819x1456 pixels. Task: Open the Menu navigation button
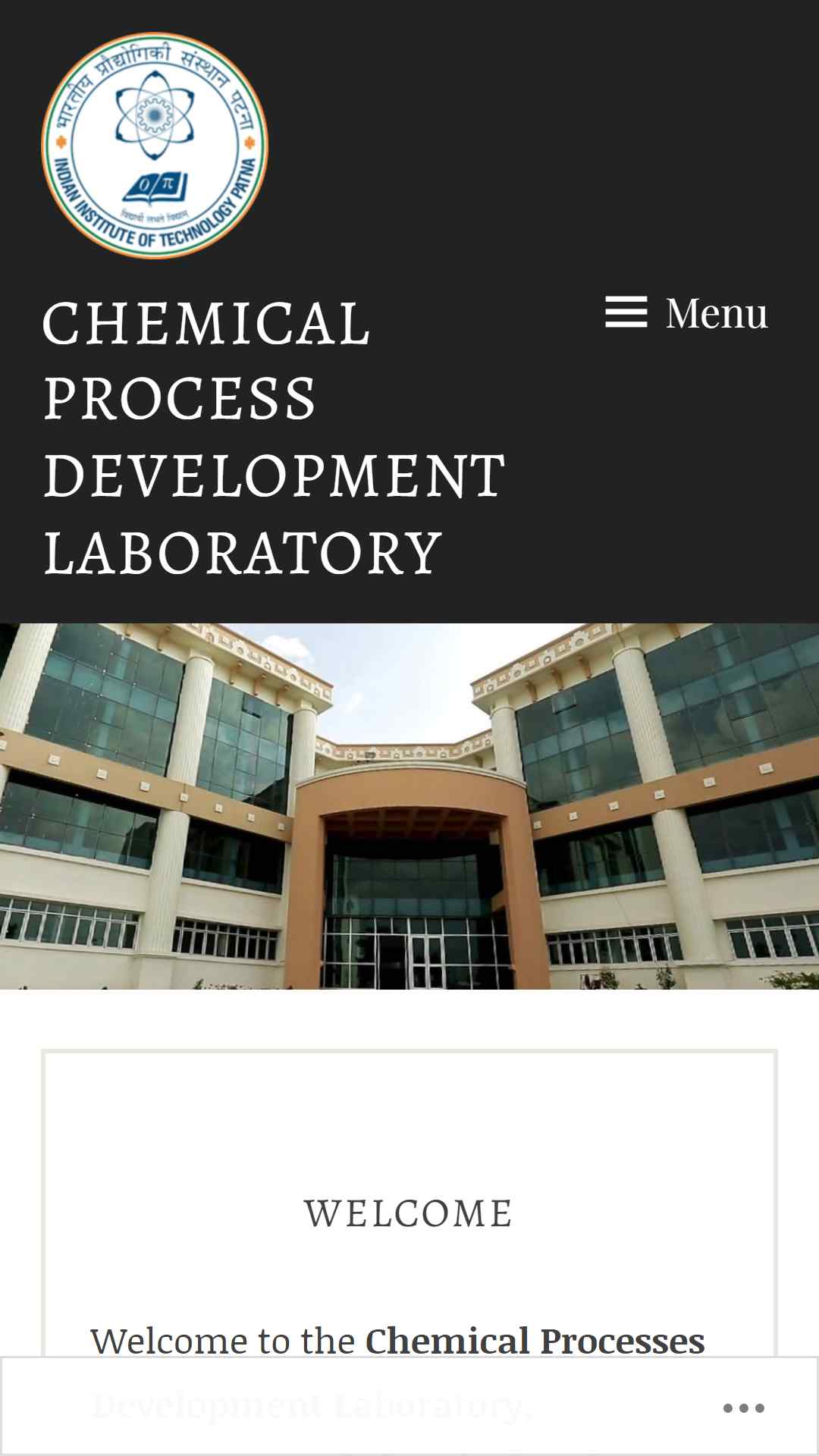[x=686, y=313]
